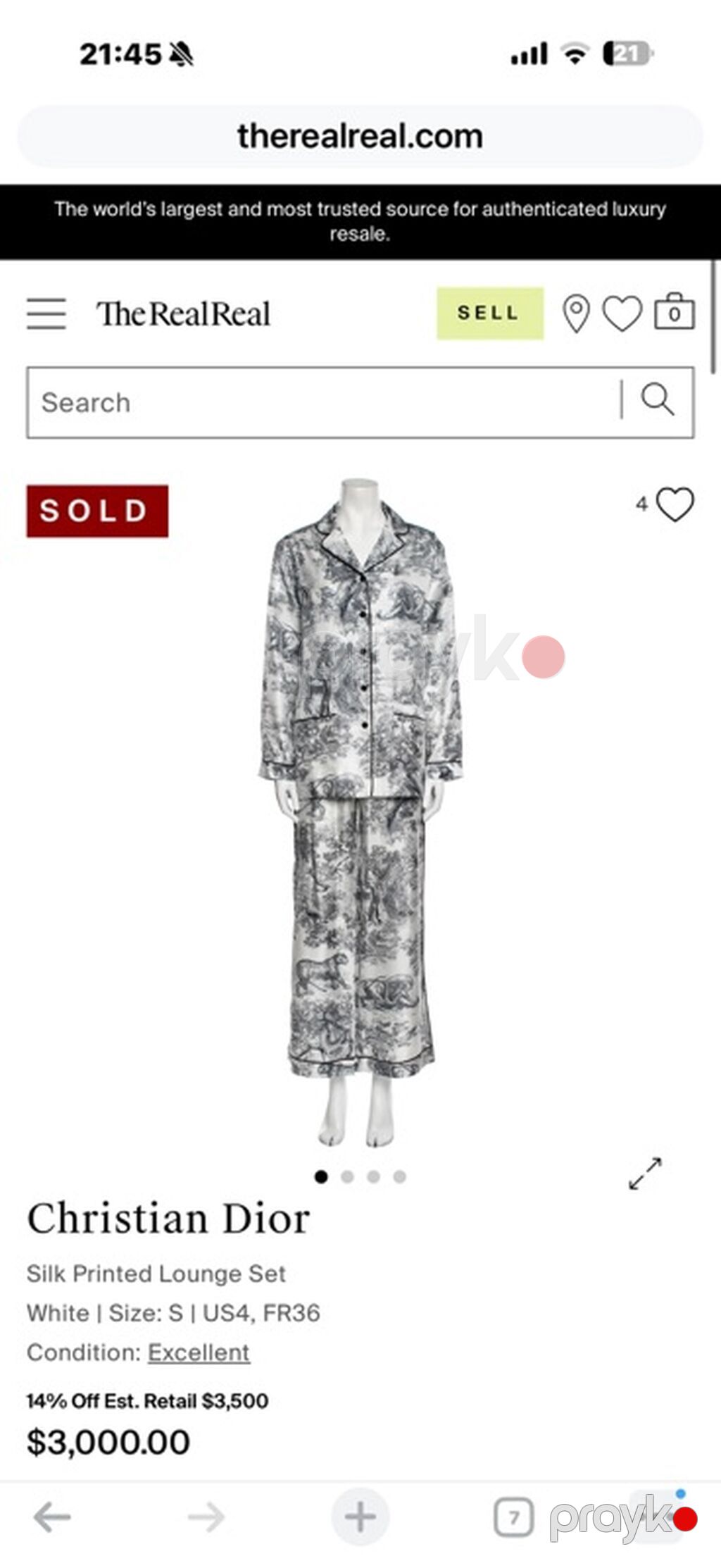Tap the SELL button
This screenshot has height=1568, width=721.
pos(490,313)
